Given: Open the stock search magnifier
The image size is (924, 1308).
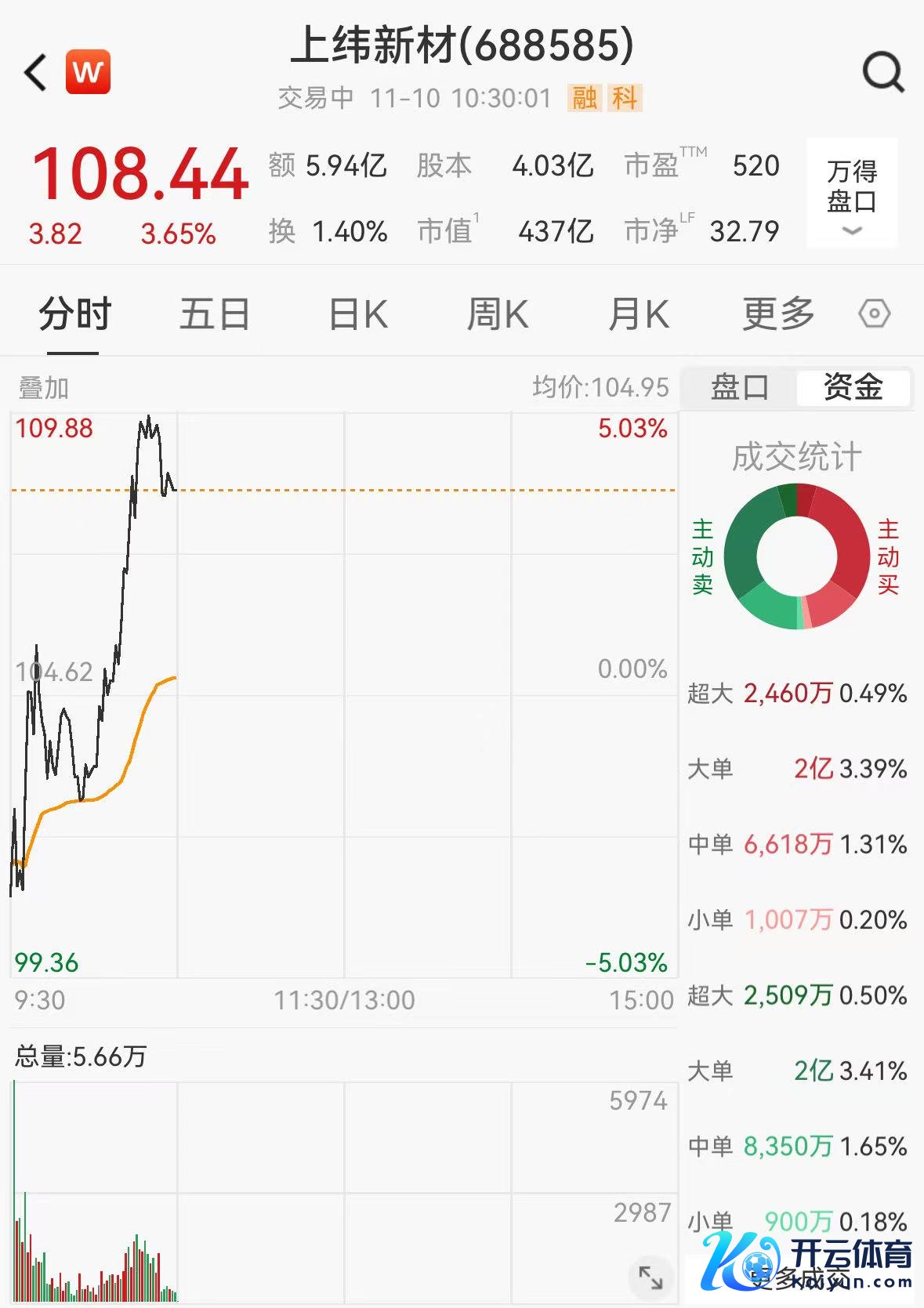Looking at the screenshot, I should [x=883, y=73].
